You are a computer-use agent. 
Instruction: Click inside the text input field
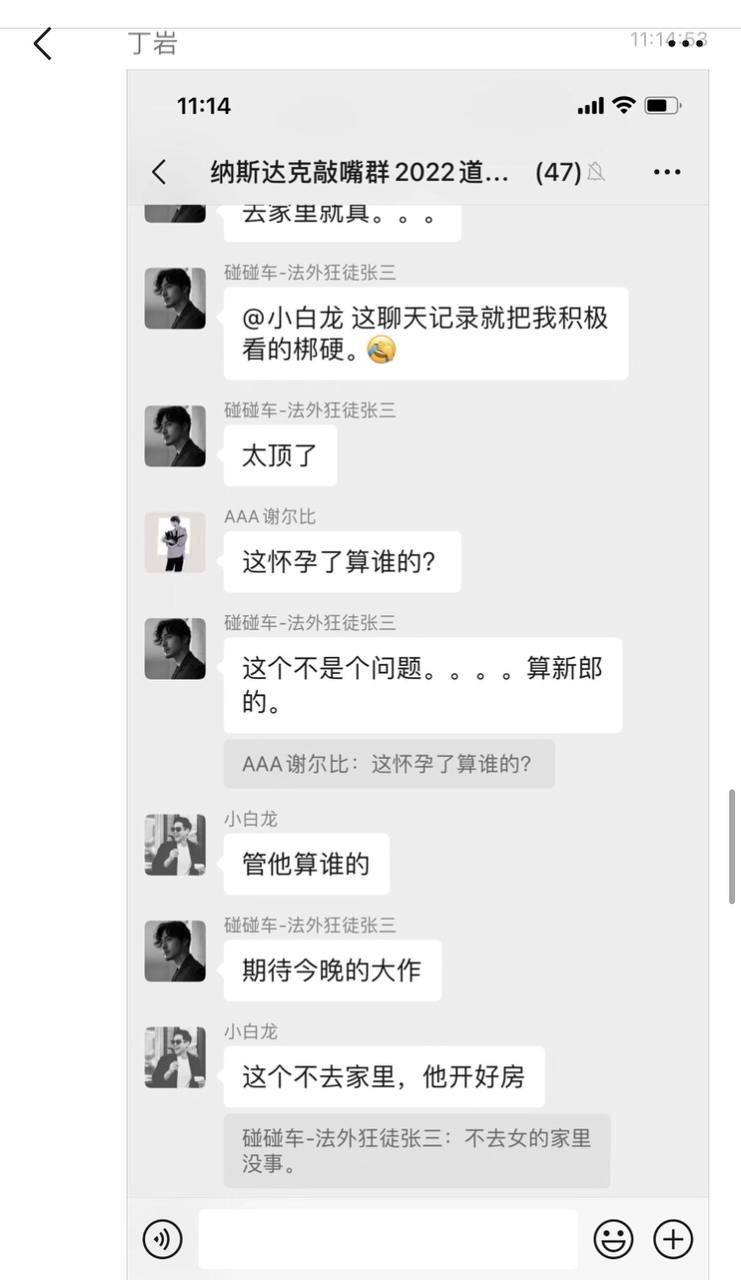tap(388, 1239)
